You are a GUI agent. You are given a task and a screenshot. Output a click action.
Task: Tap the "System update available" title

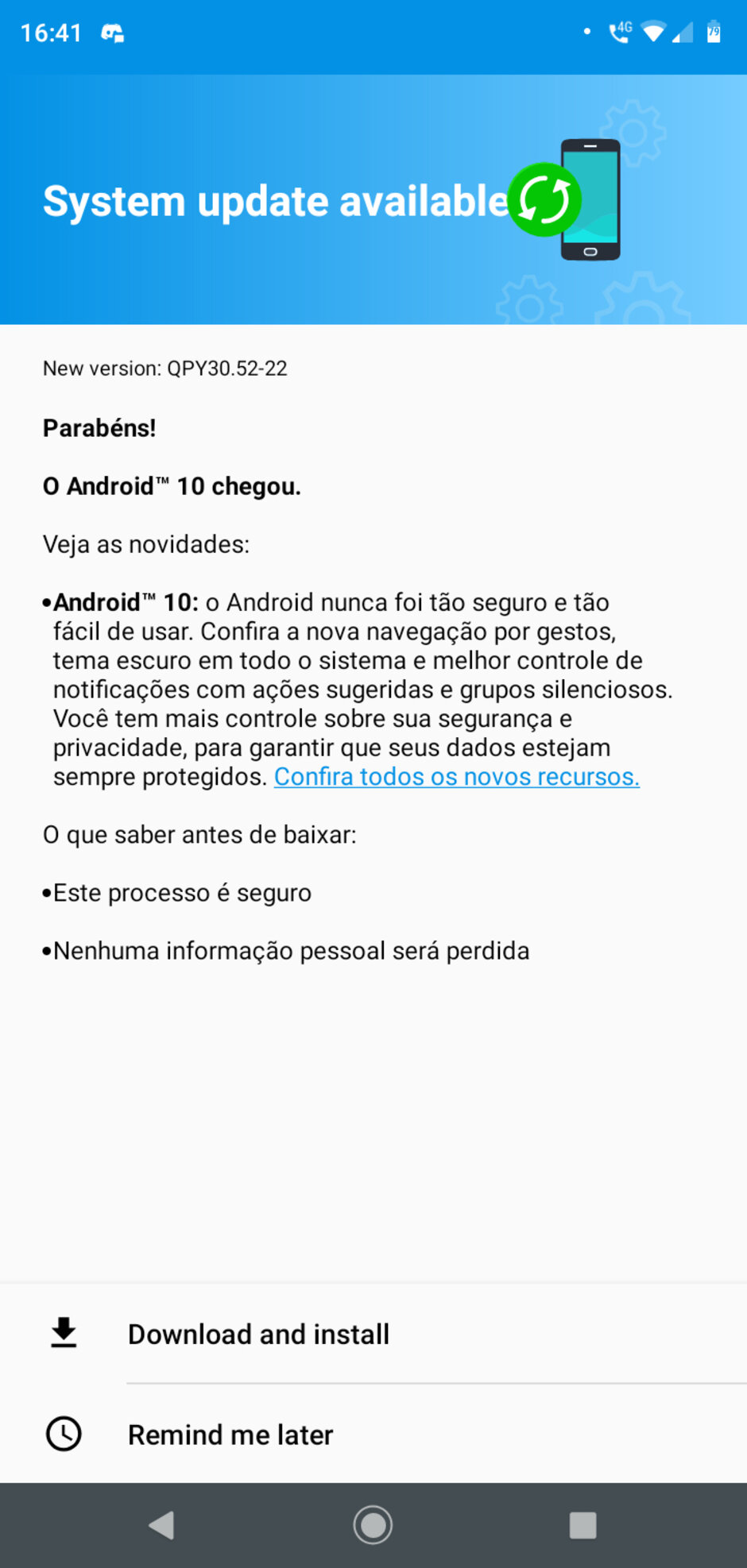coord(273,199)
